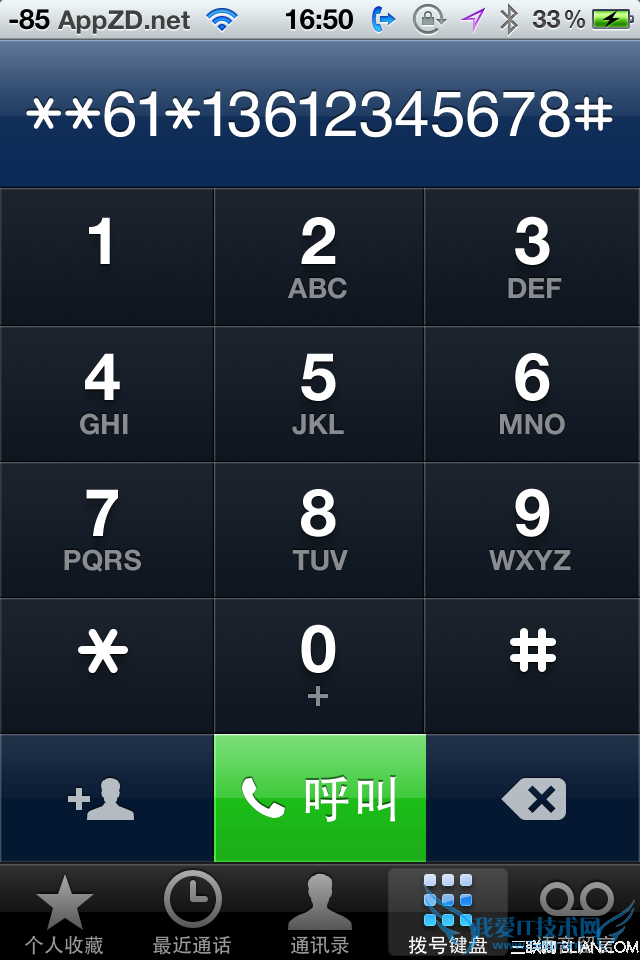This screenshot has width=640, height=960.
Task: Tap the 2 ABC key
Action: point(319,257)
